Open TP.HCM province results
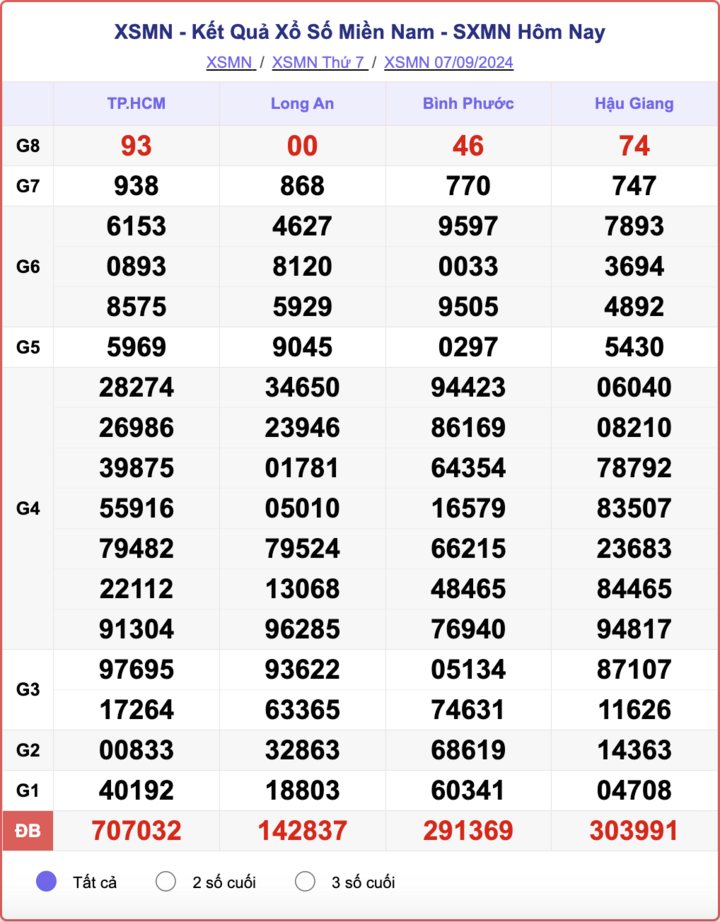 click(136, 103)
